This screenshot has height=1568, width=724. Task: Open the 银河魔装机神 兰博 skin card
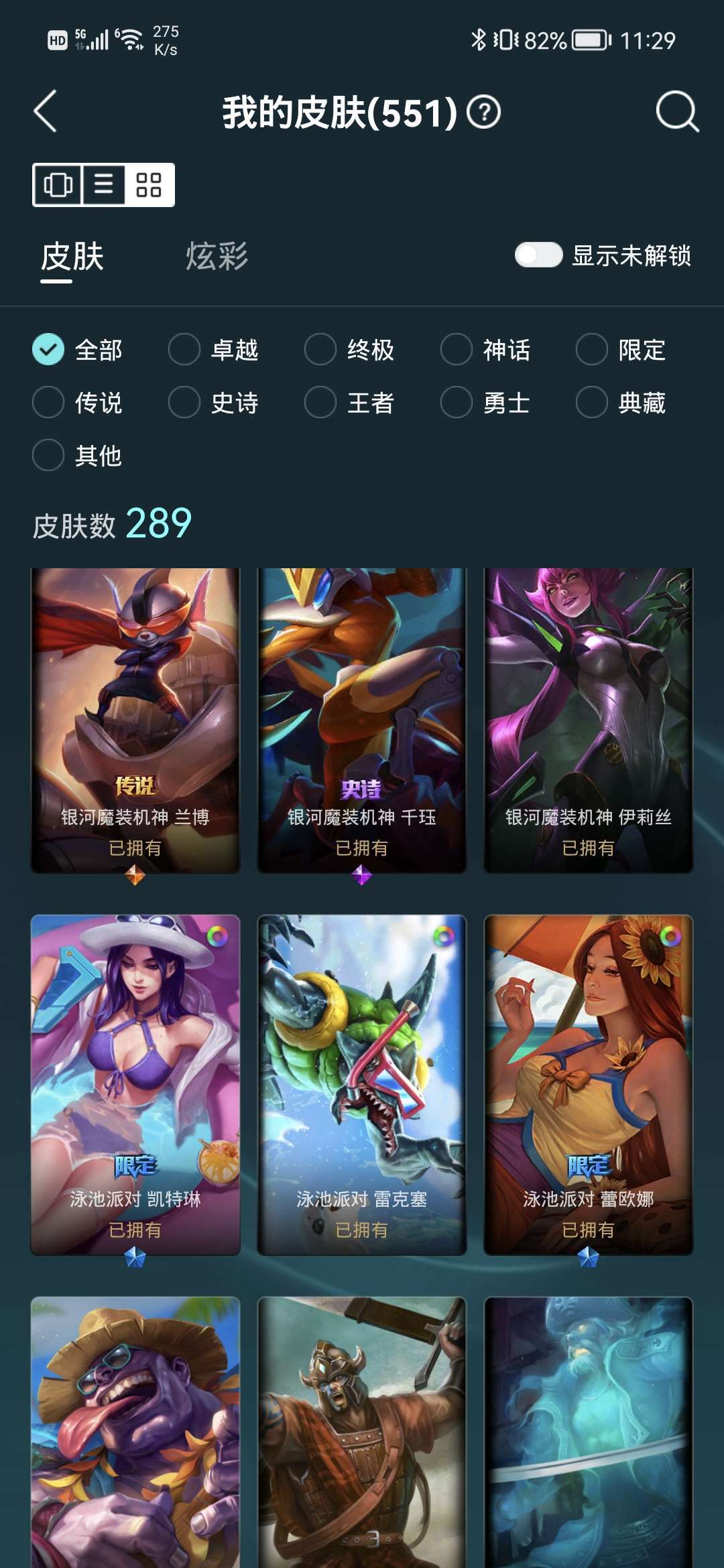[135, 720]
